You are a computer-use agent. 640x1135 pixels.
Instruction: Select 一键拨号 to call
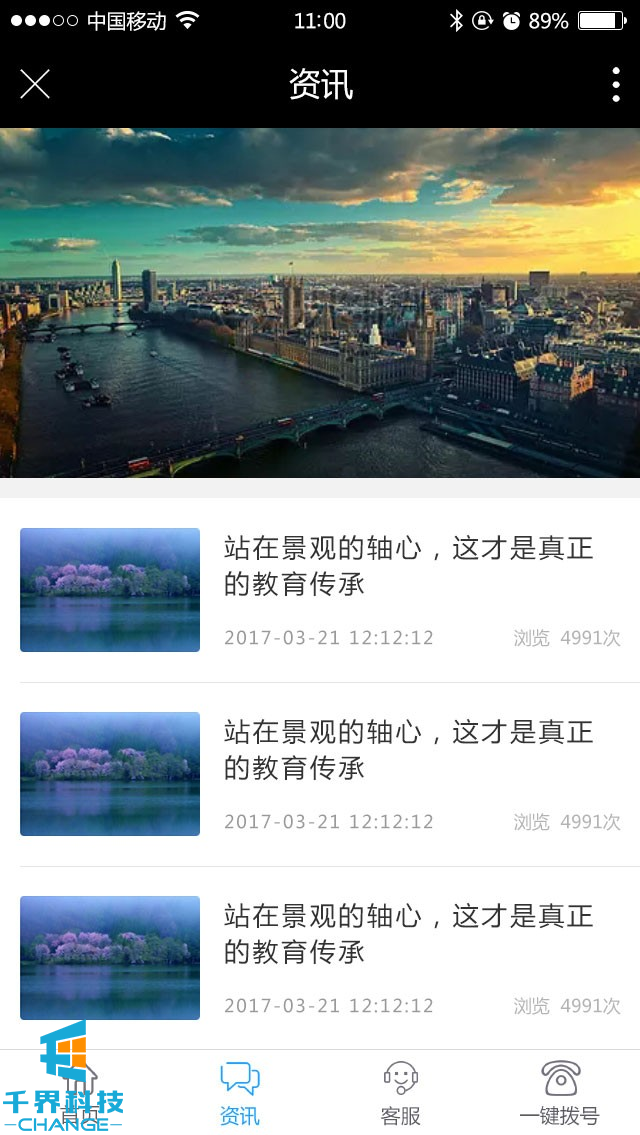tap(560, 1093)
